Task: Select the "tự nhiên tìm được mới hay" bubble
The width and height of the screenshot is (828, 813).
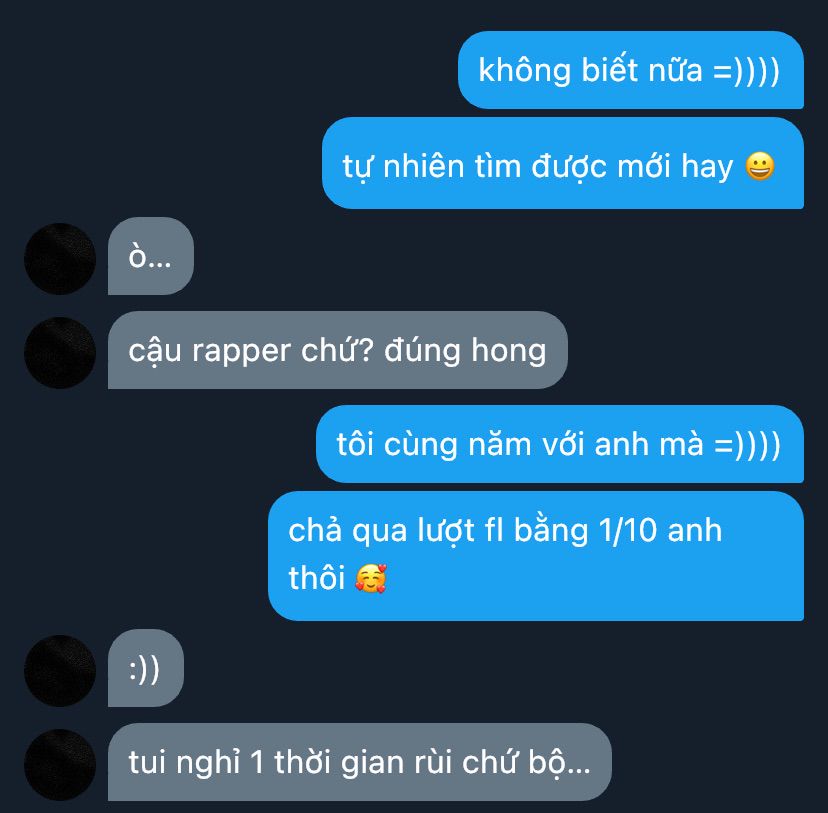Action: click(562, 165)
